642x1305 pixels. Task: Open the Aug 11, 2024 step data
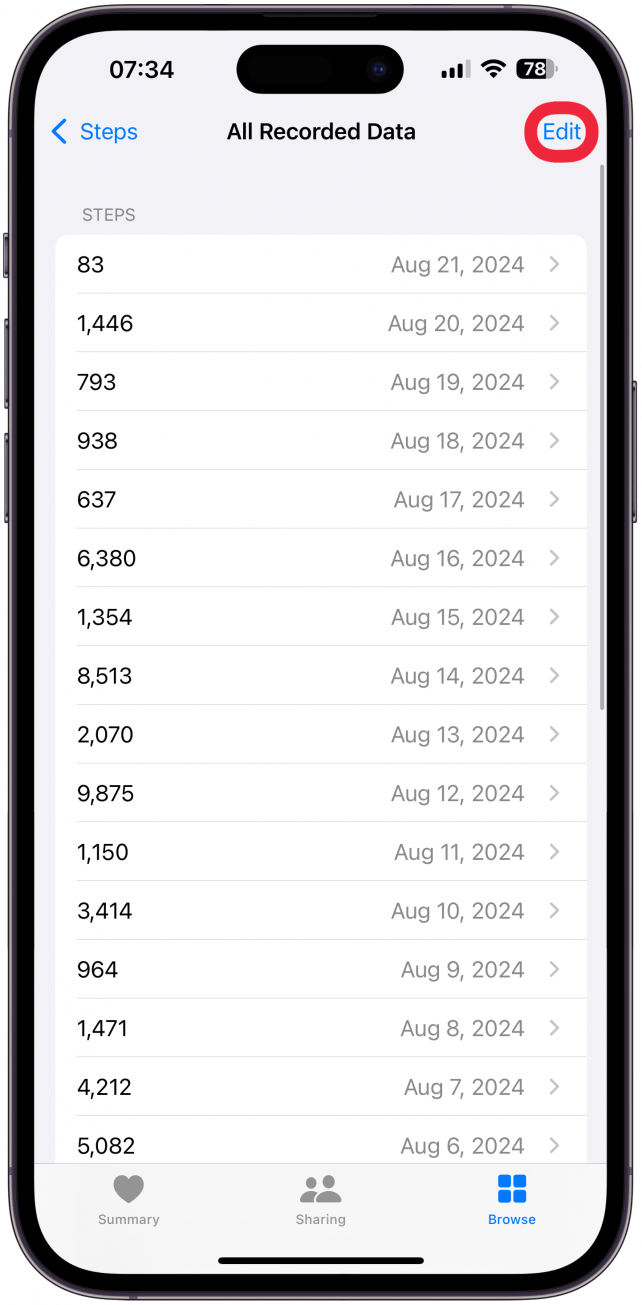pyautogui.click(x=320, y=852)
